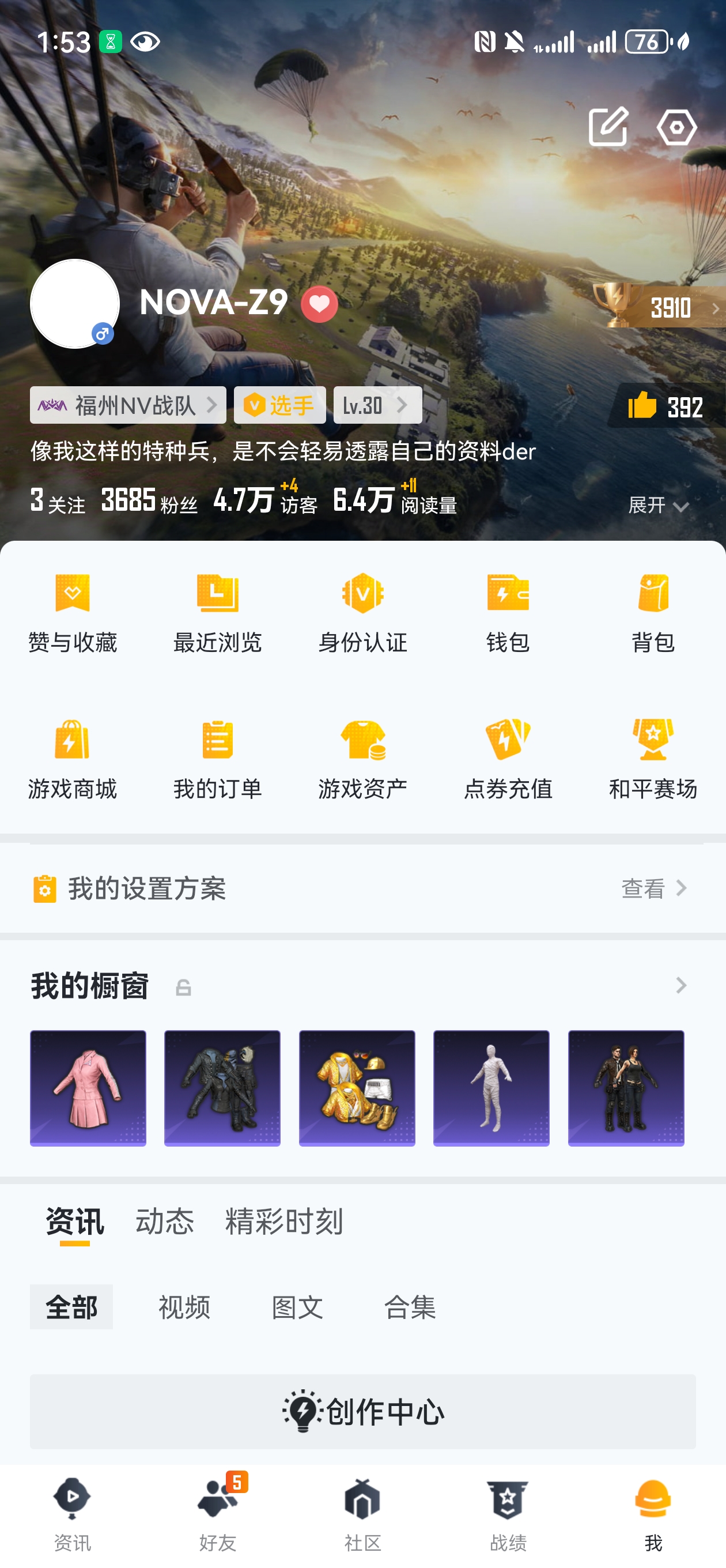
Task: View 我的设置方案
Action: pos(362,888)
